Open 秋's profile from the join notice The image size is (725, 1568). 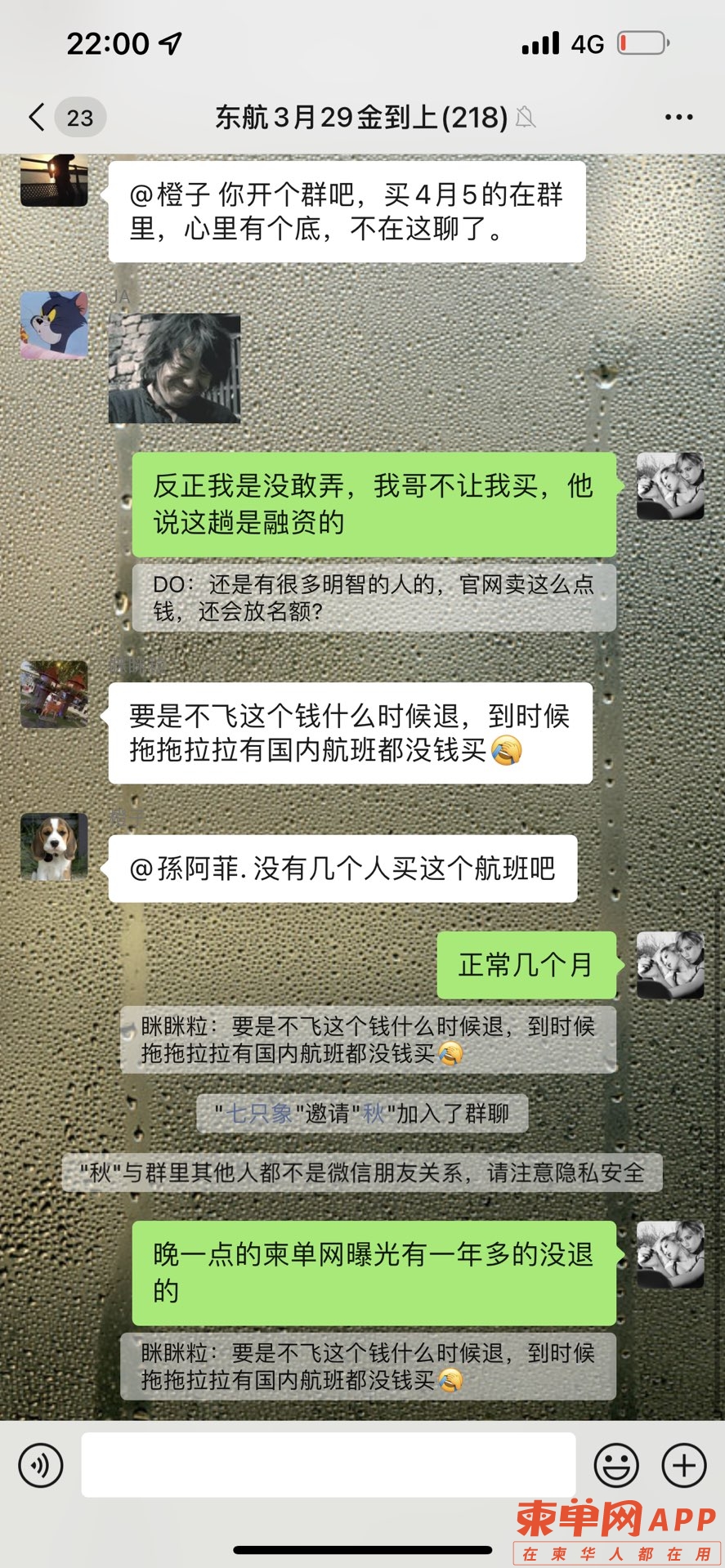click(374, 1114)
